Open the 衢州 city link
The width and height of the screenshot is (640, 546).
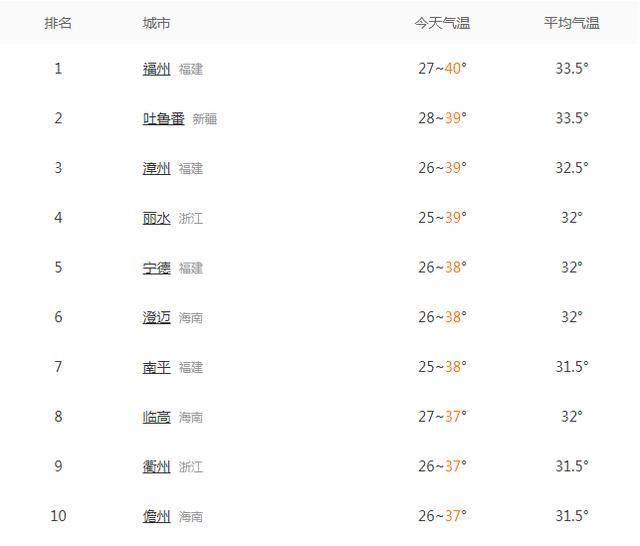pyautogui.click(x=156, y=467)
